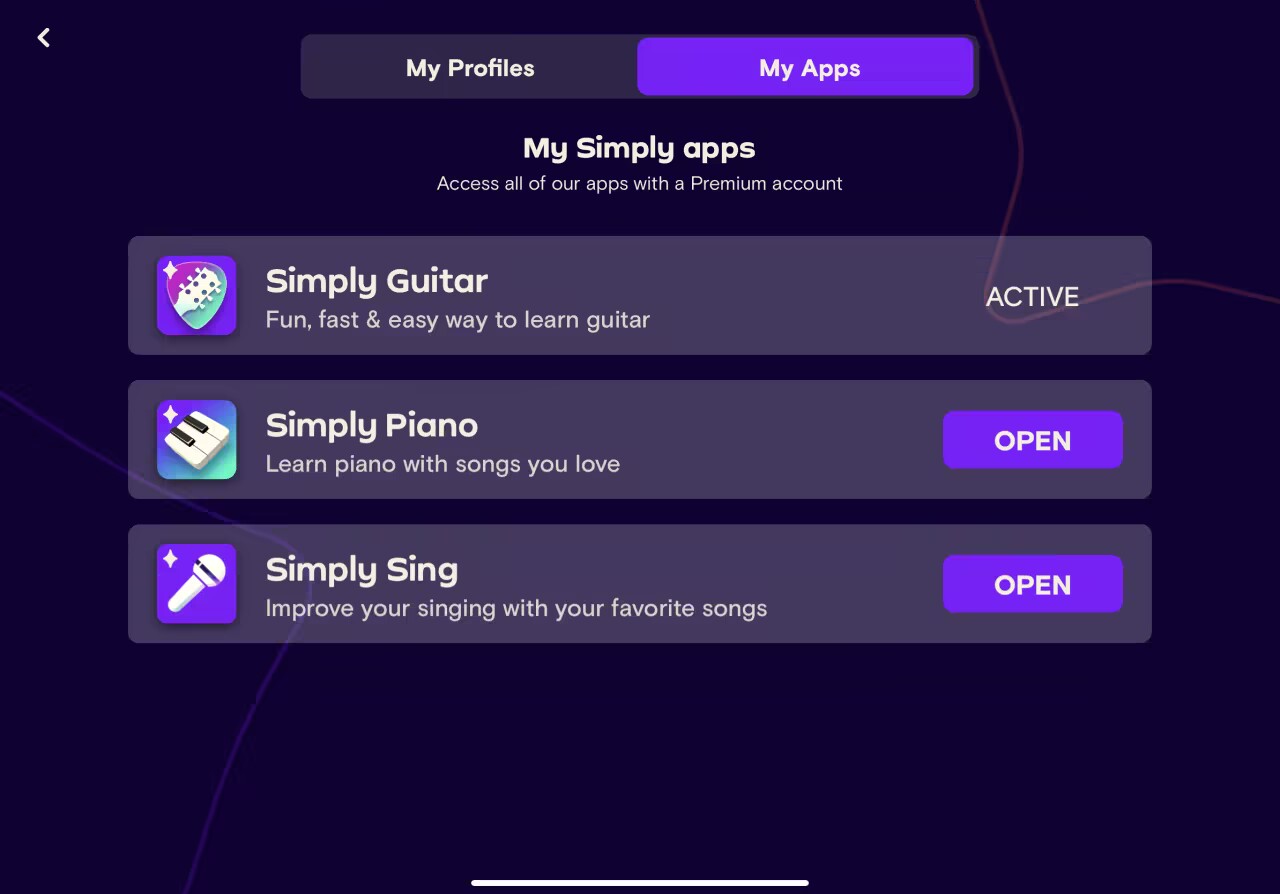Go back using the arrow icon
The width and height of the screenshot is (1280, 894).
(x=44, y=38)
